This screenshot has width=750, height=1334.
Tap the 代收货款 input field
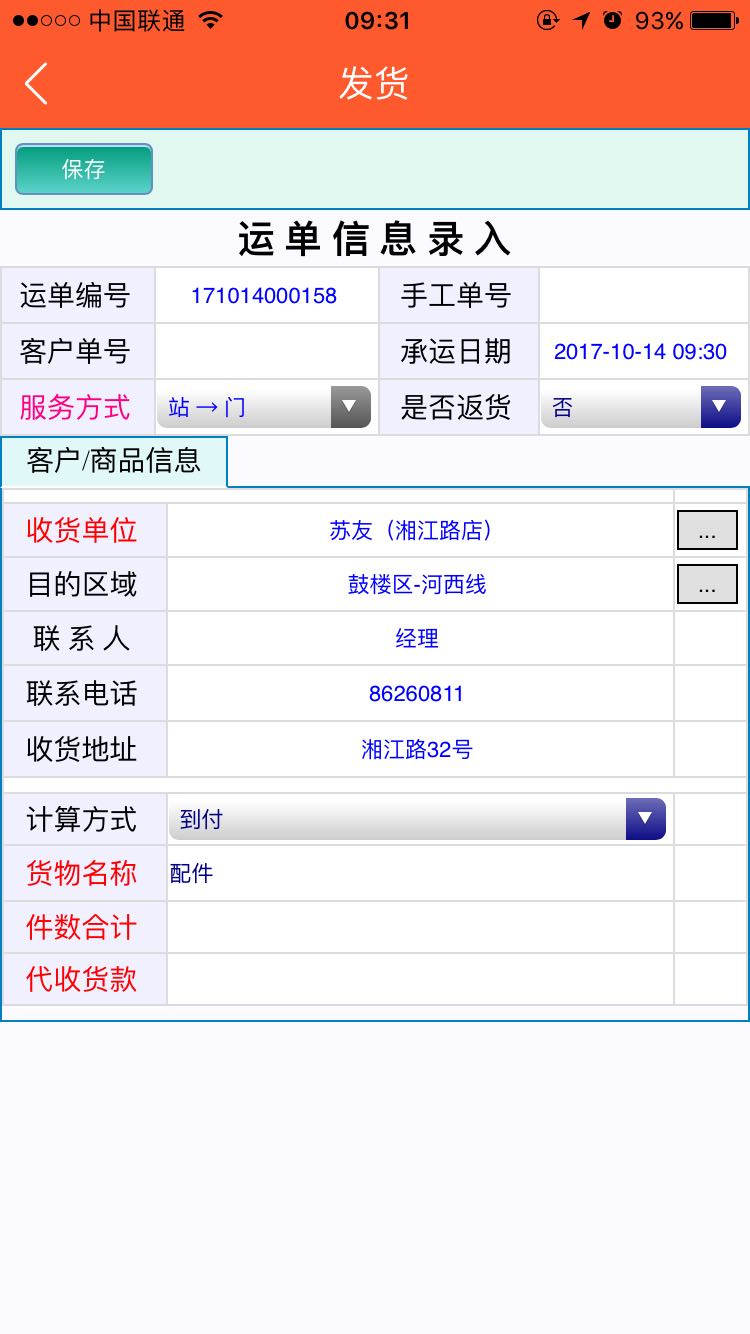click(x=420, y=979)
